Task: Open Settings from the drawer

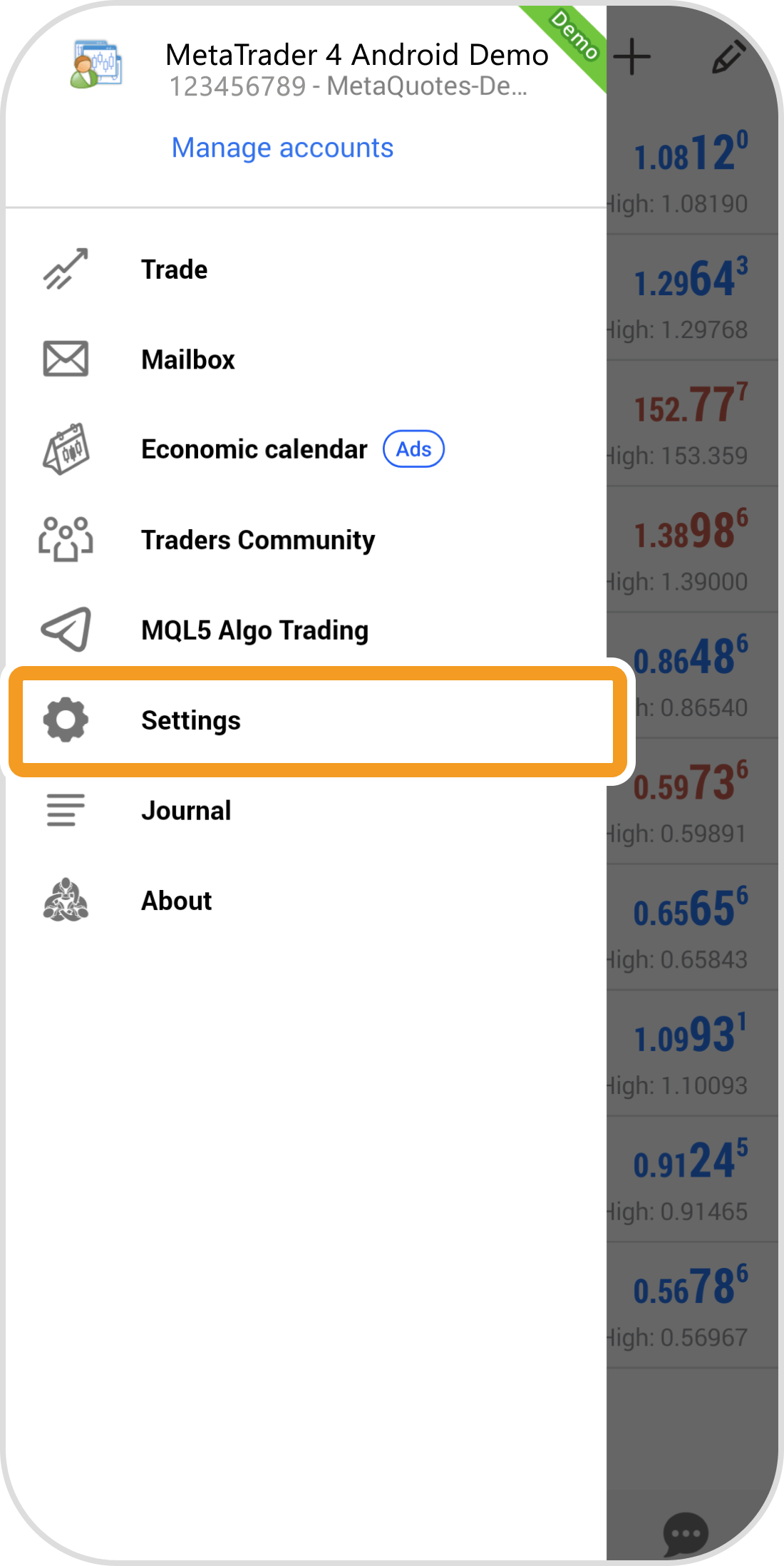Action: tap(191, 720)
